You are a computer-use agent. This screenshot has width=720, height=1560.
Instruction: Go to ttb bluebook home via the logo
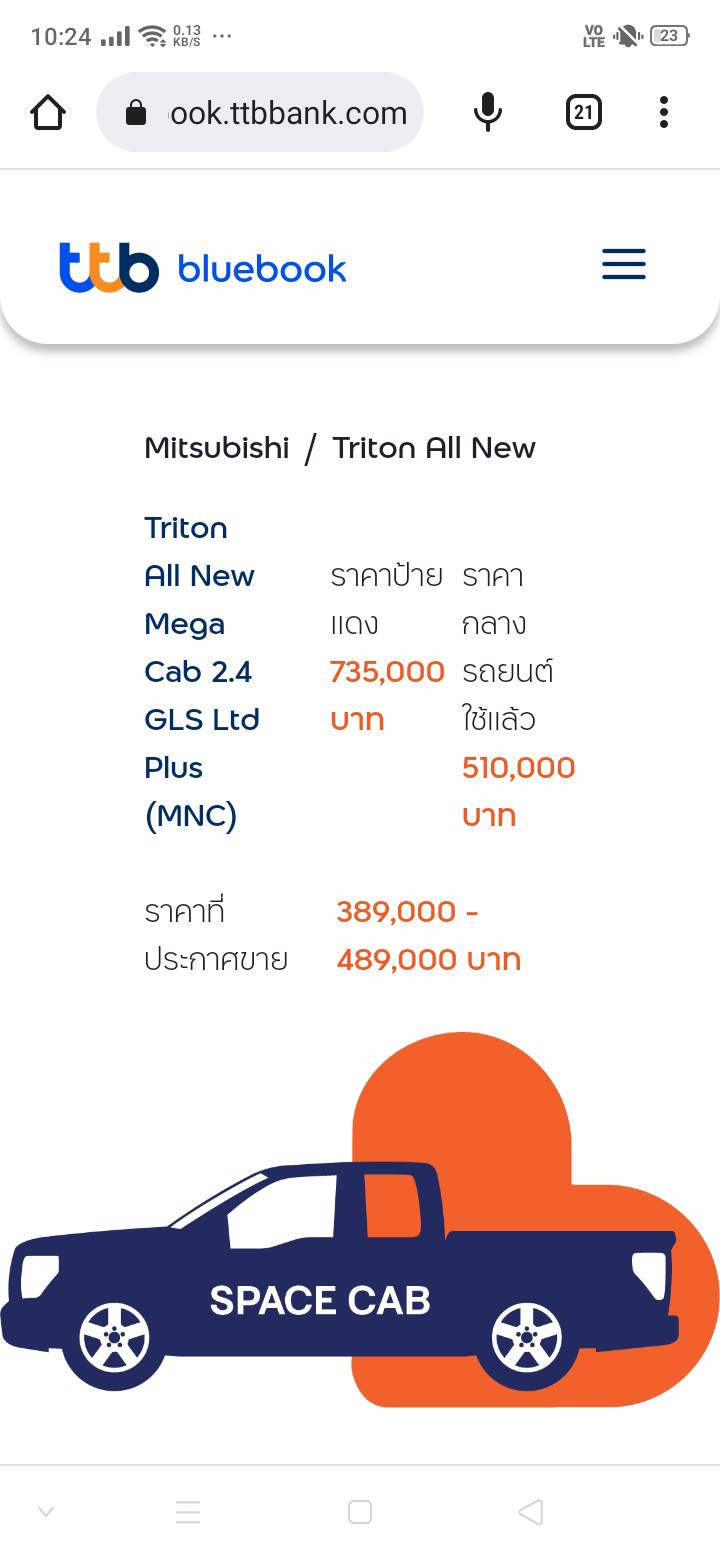click(203, 268)
